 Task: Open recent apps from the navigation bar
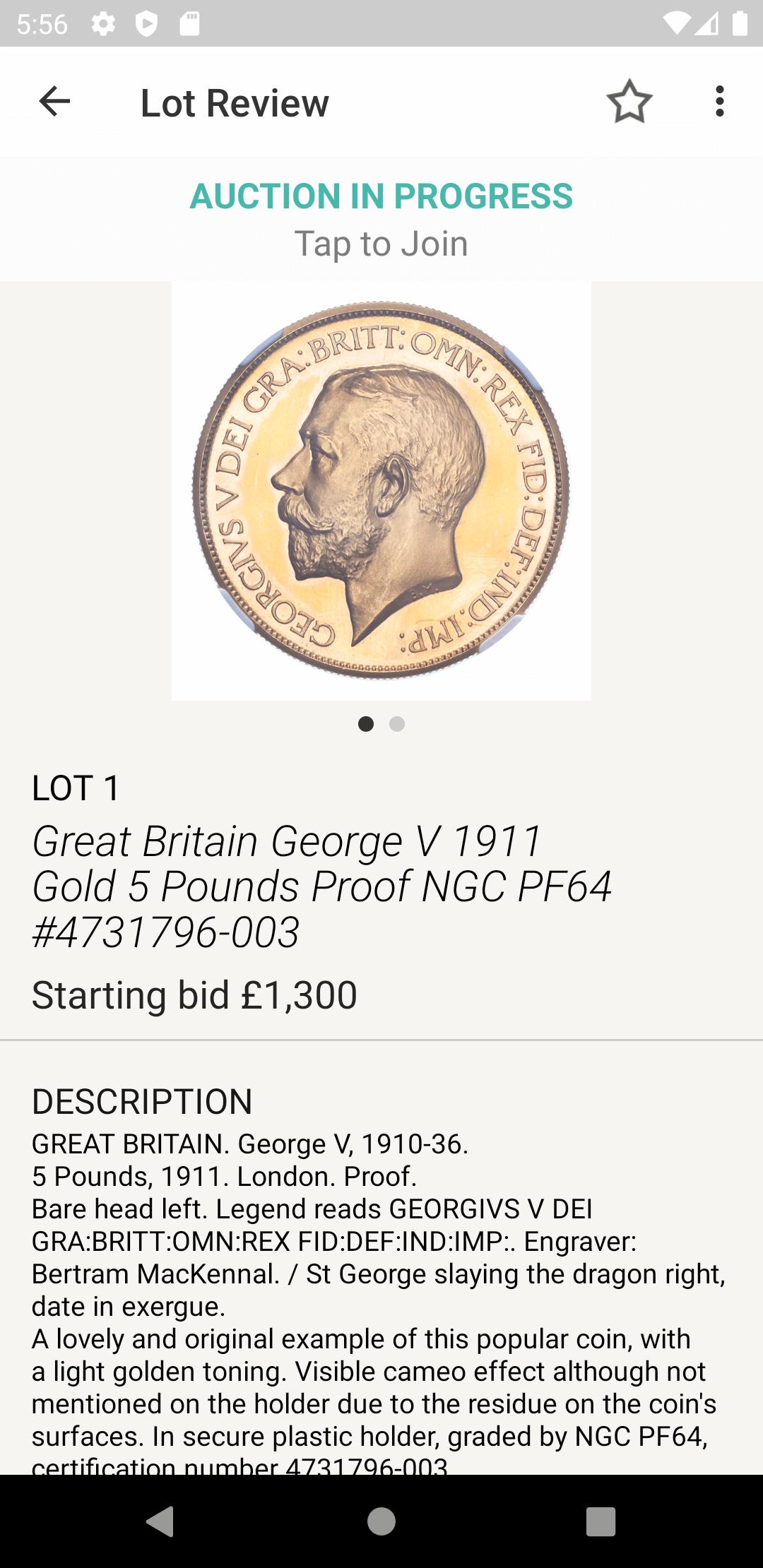tap(601, 1521)
